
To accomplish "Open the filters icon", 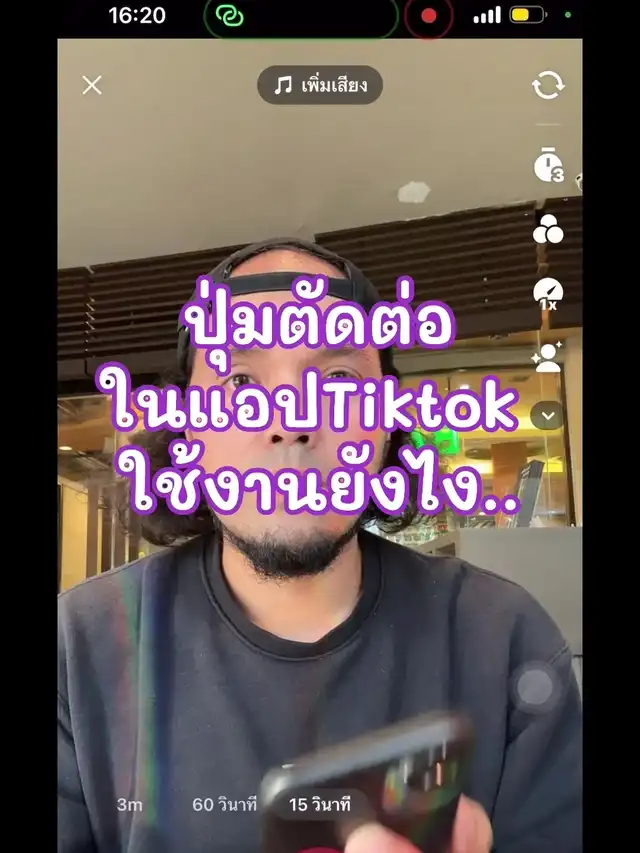I will (x=548, y=229).
